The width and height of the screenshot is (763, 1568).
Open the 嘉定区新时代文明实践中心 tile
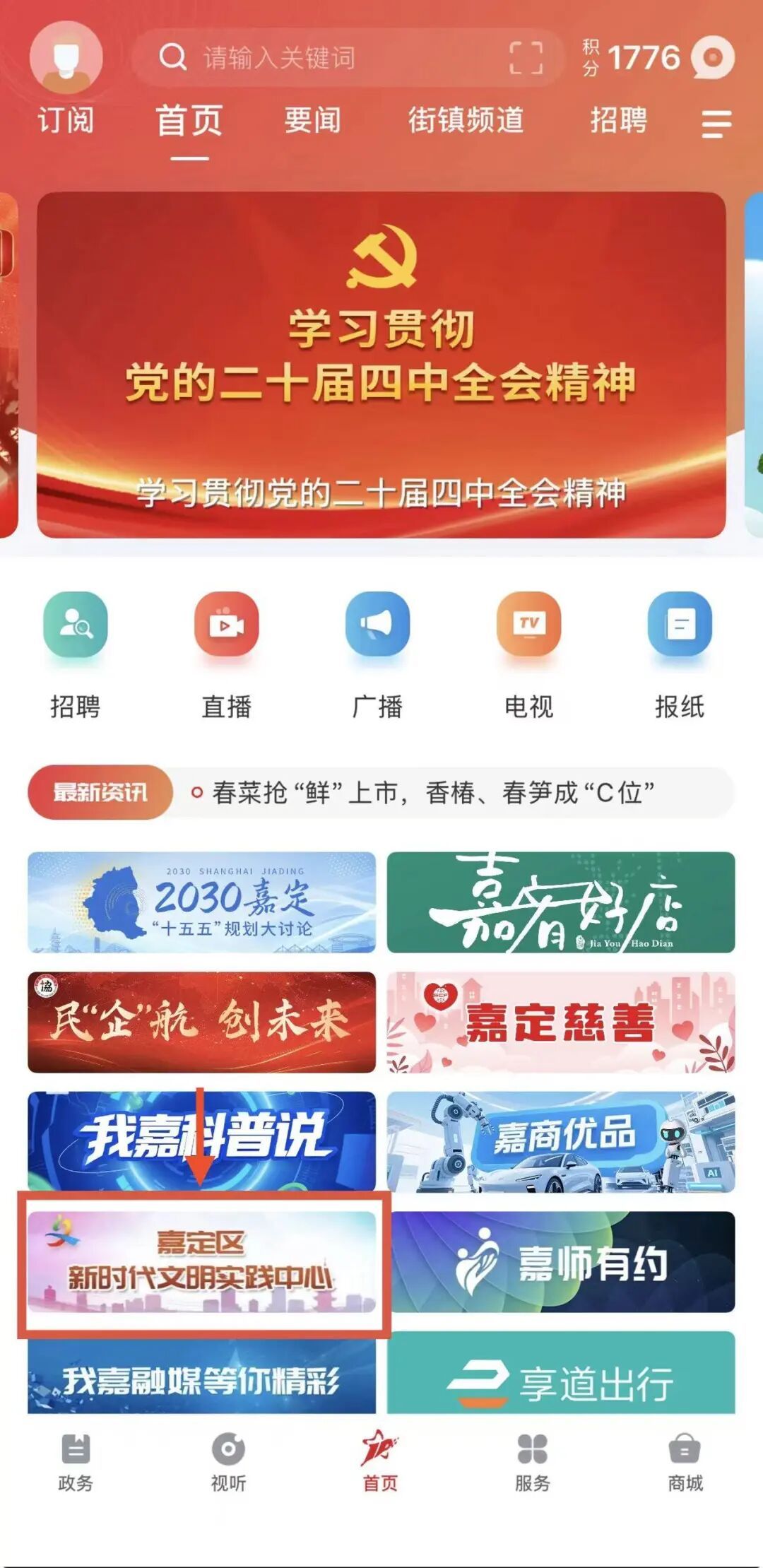click(202, 1263)
